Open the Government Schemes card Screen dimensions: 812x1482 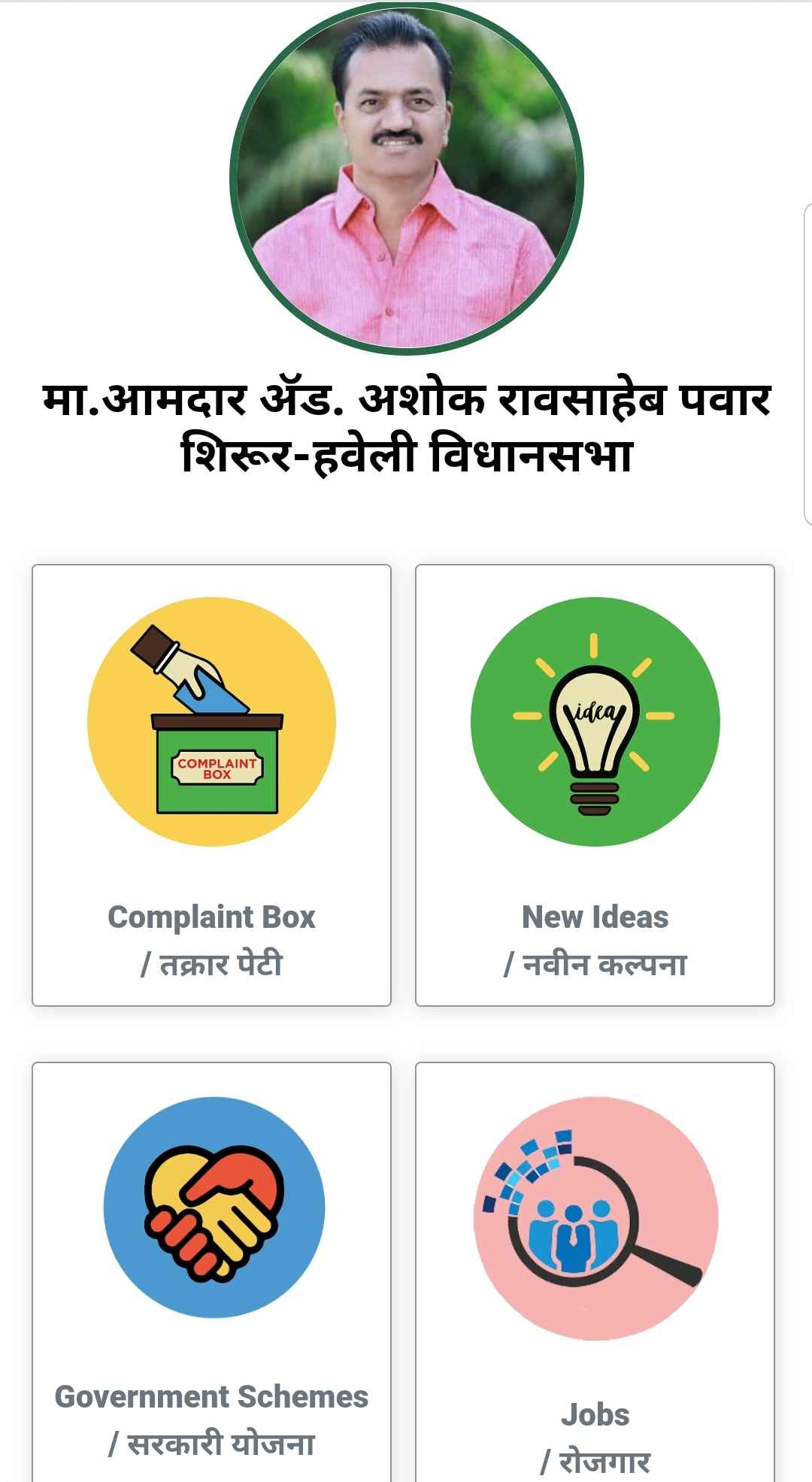pyautogui.click(x=211, y=1271)
